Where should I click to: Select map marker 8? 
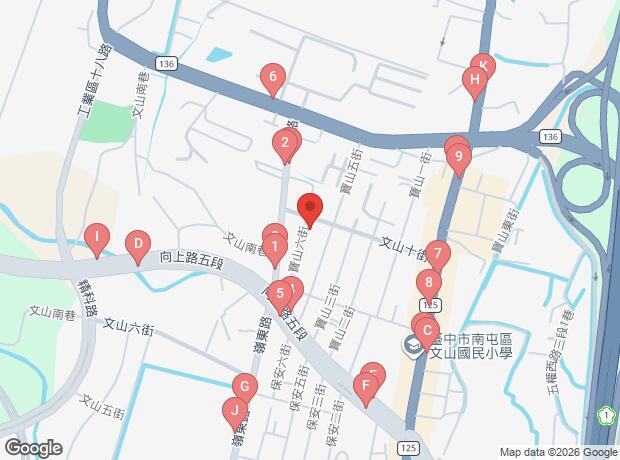[428, 283]
